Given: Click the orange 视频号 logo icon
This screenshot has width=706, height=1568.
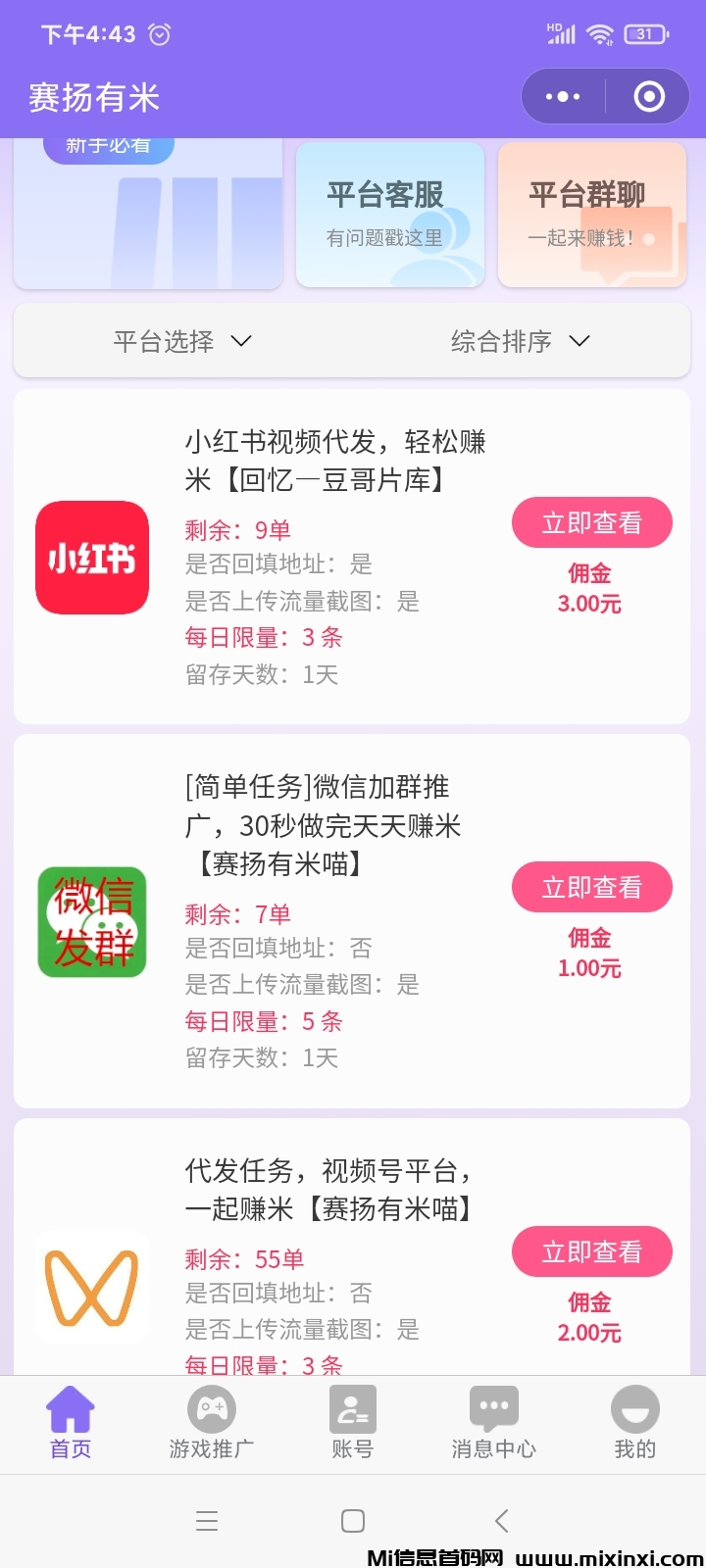Looking at the screenshot, I should (92, 1287).
